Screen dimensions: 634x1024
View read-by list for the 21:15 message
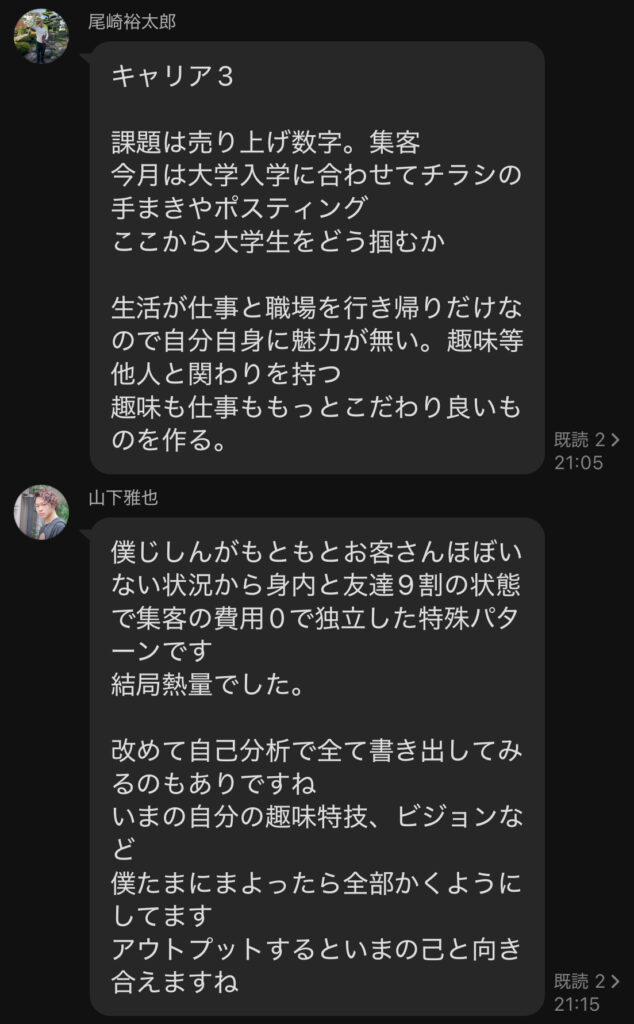point(587,980)
